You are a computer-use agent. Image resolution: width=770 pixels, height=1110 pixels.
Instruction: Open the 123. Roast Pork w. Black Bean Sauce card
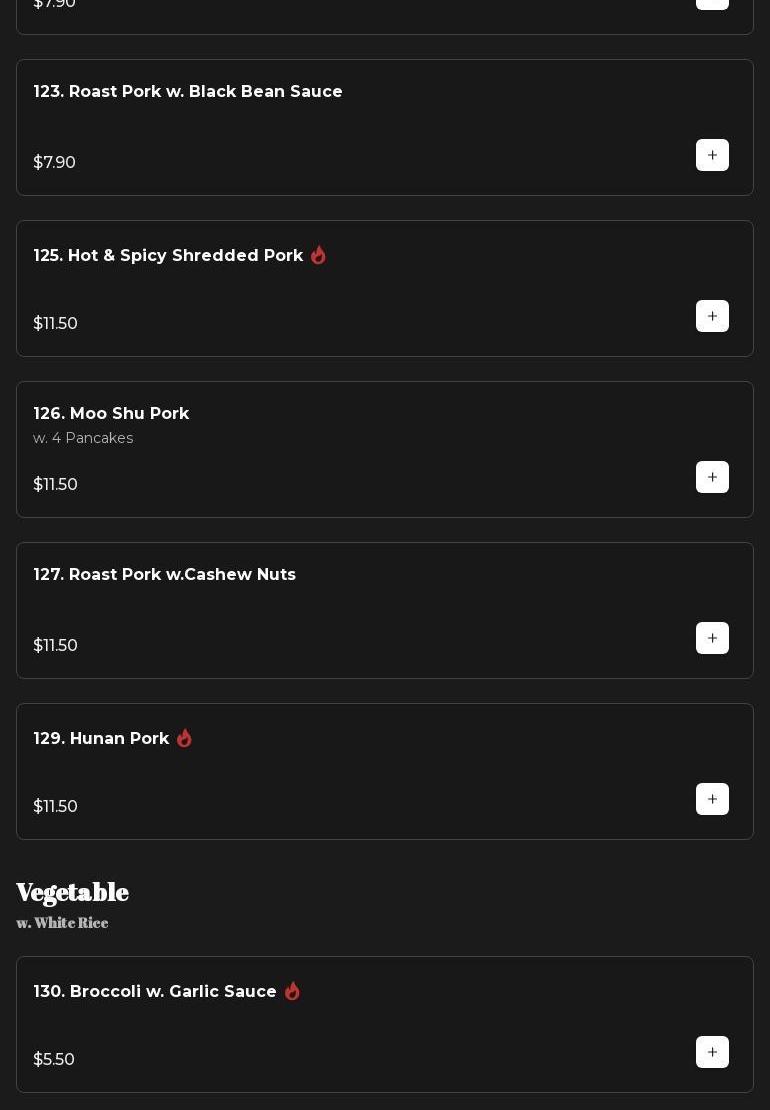coord(188,92)
